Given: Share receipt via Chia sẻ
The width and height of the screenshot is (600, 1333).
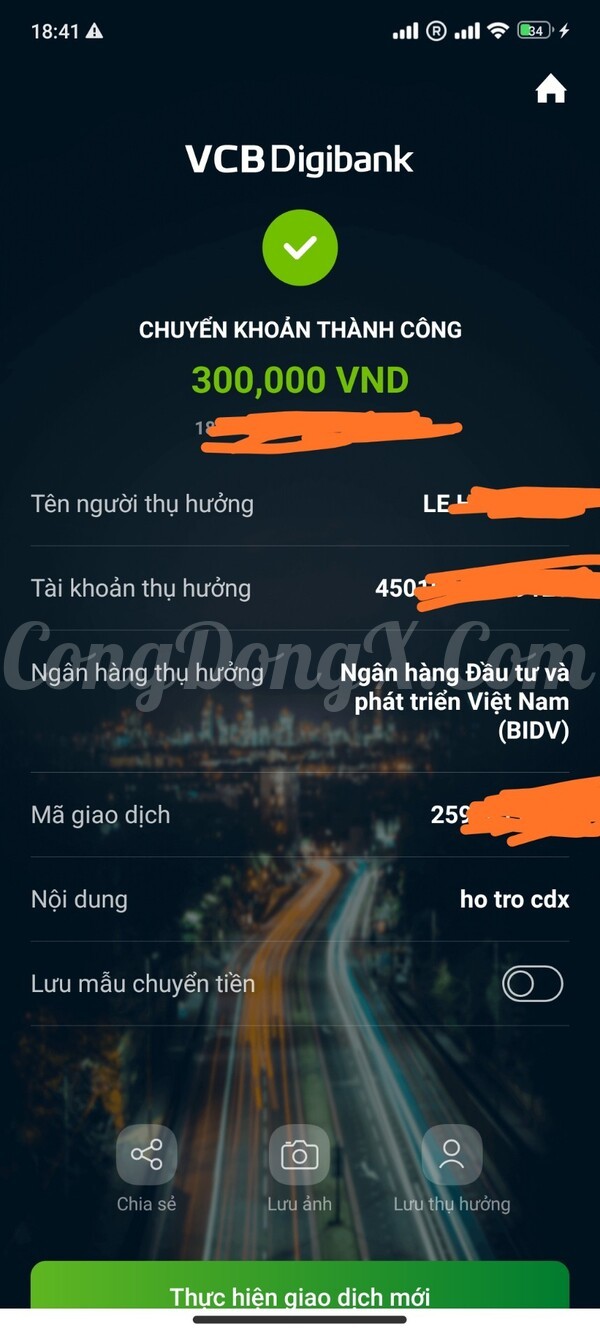Looking at the screenshot, I should click(147, 1157).
